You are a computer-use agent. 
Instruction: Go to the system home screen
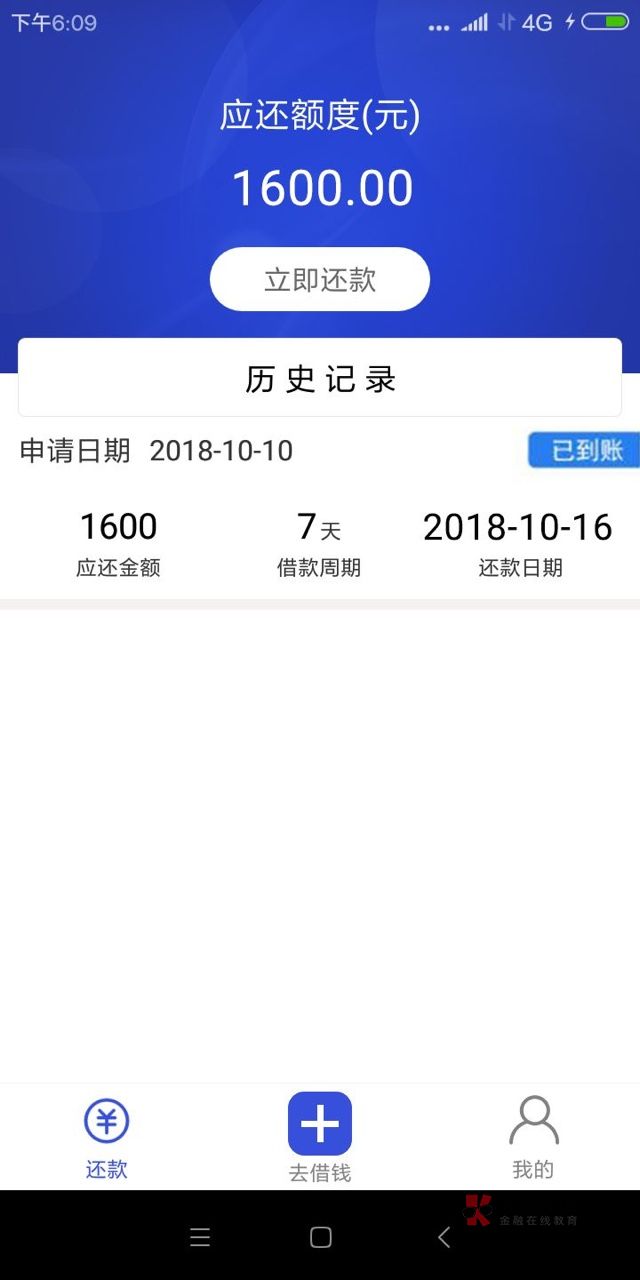[320, 1237]
